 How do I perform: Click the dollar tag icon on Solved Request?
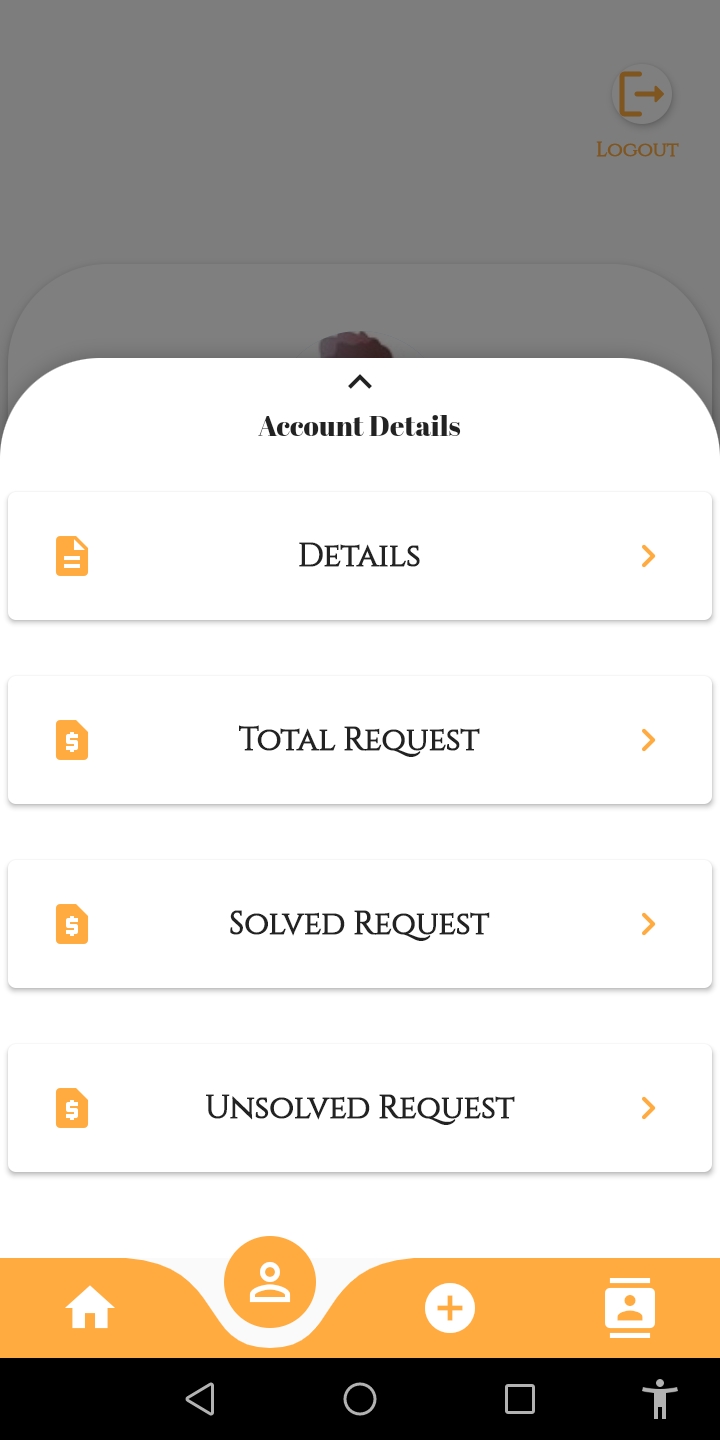(71, 924)
